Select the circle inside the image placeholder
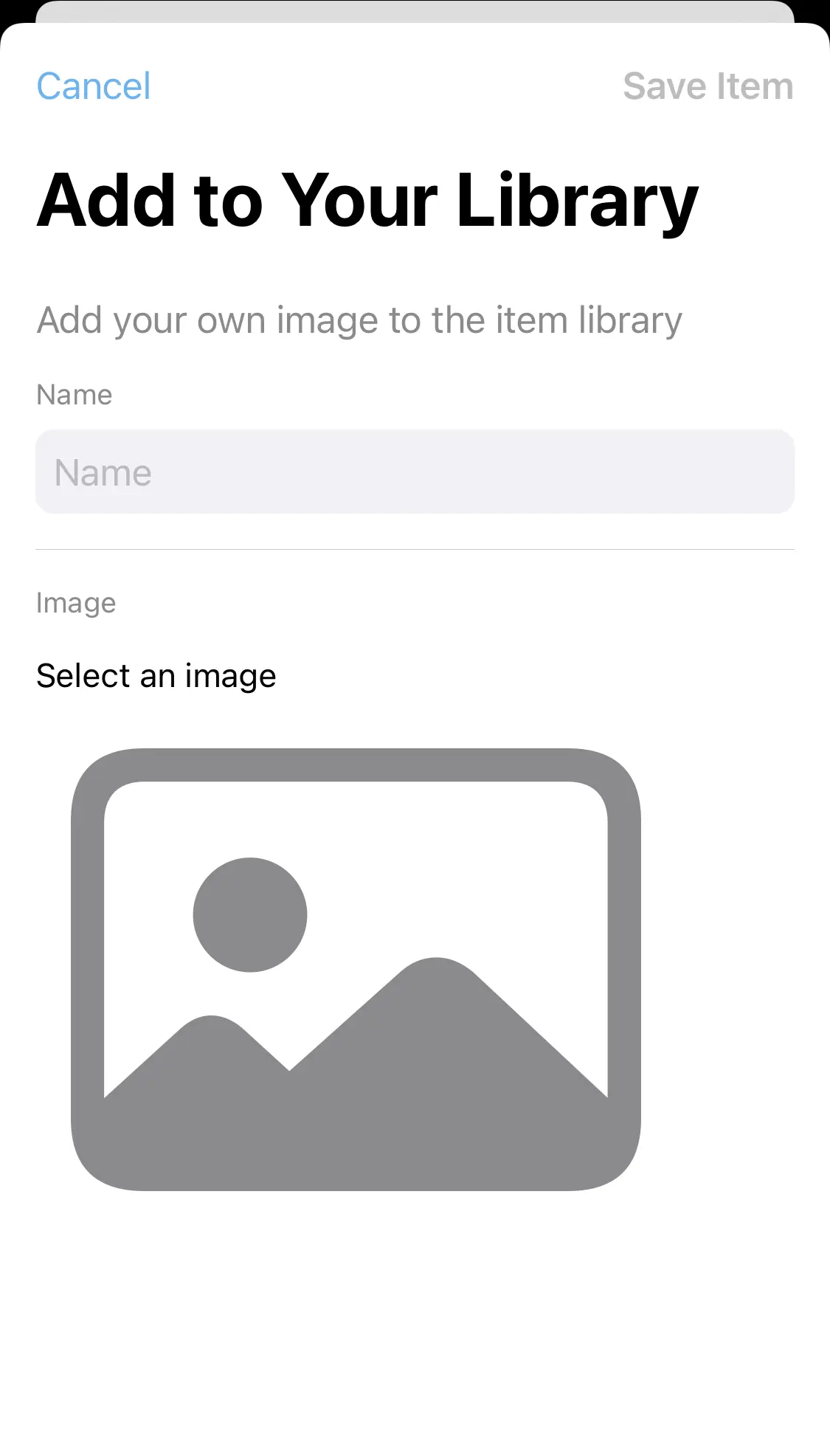Viewport: 830px width, 1456px height. pos(249,915)
